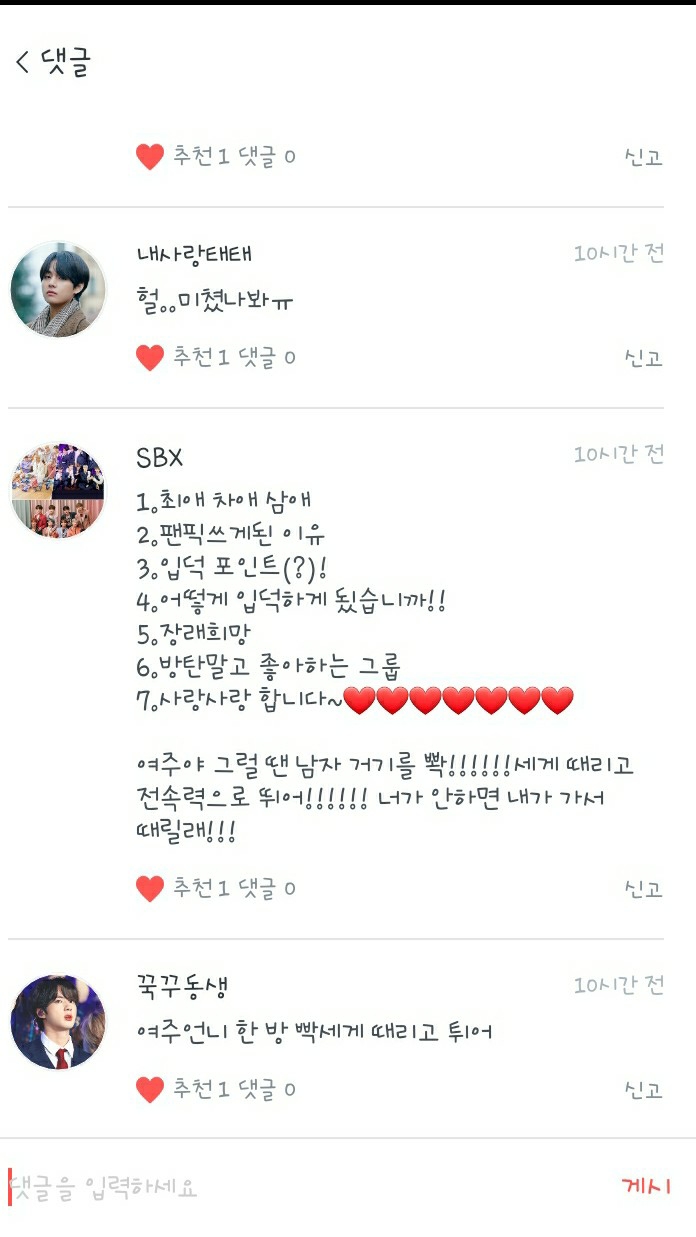This screenshot has width=696, height=1237.
Task: Post the comment with 게시
Action: tap(645, 1187)
